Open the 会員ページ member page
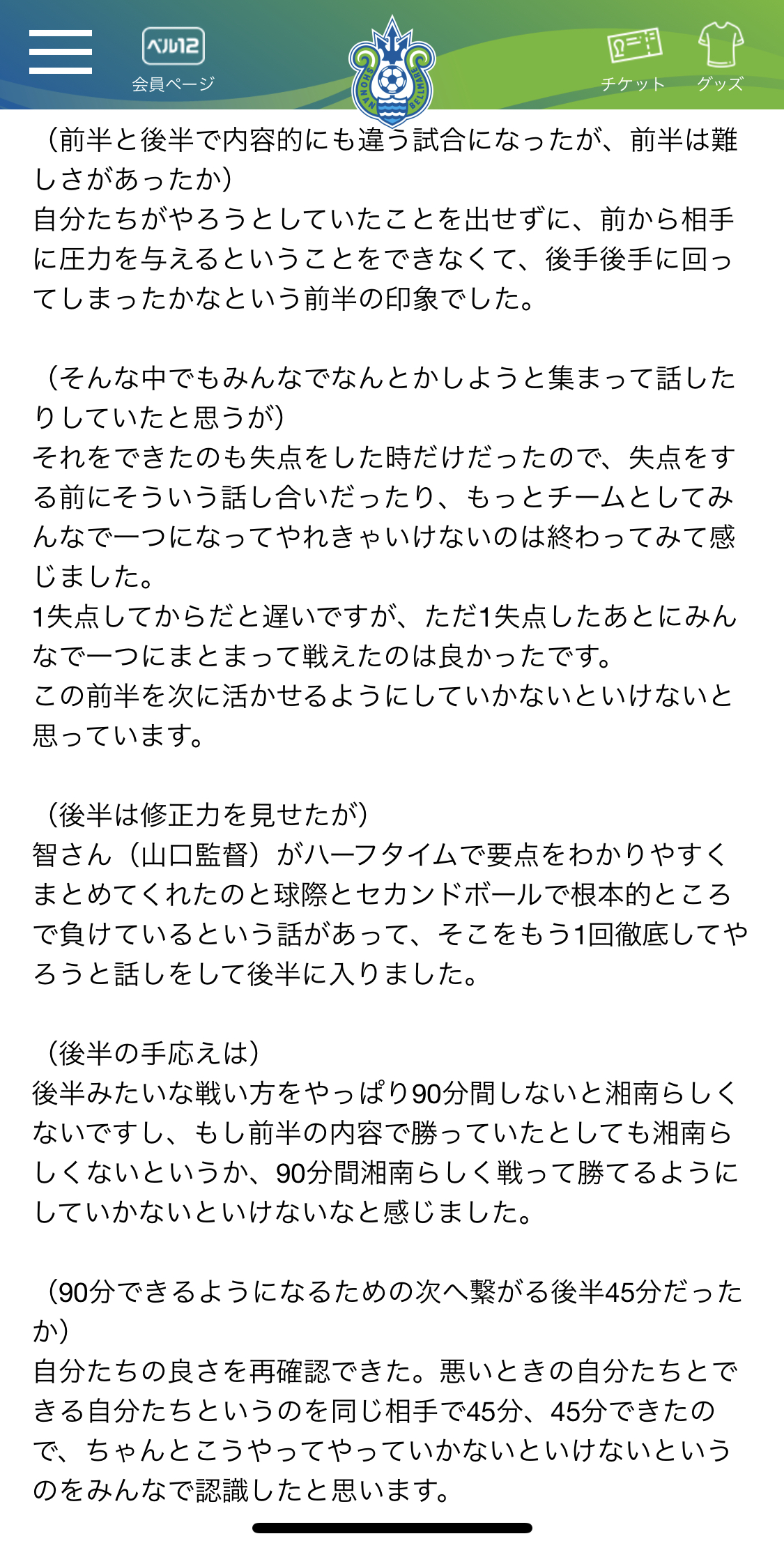Screen dimensions: 784x1550 pyautogui.click(x=173, y=60)
